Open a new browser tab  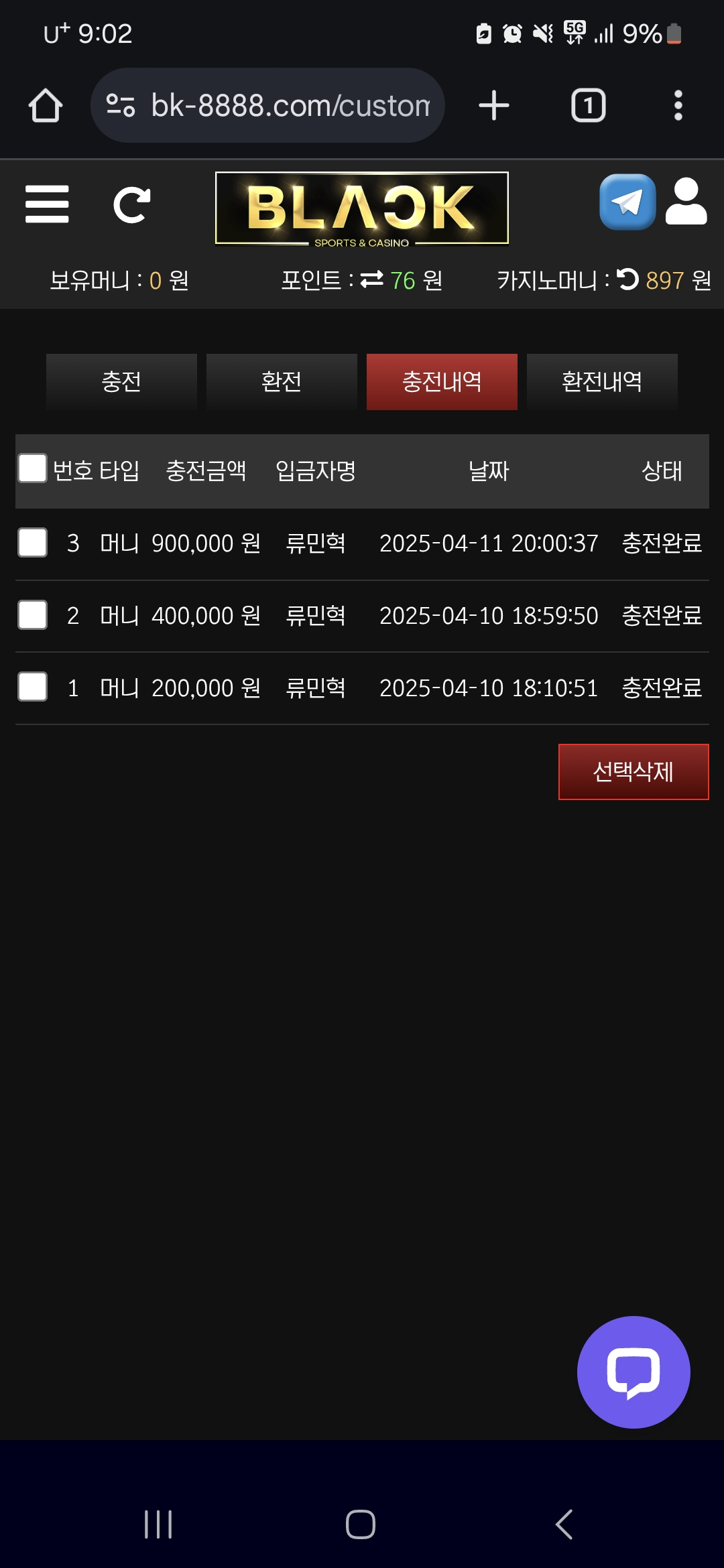494,105
